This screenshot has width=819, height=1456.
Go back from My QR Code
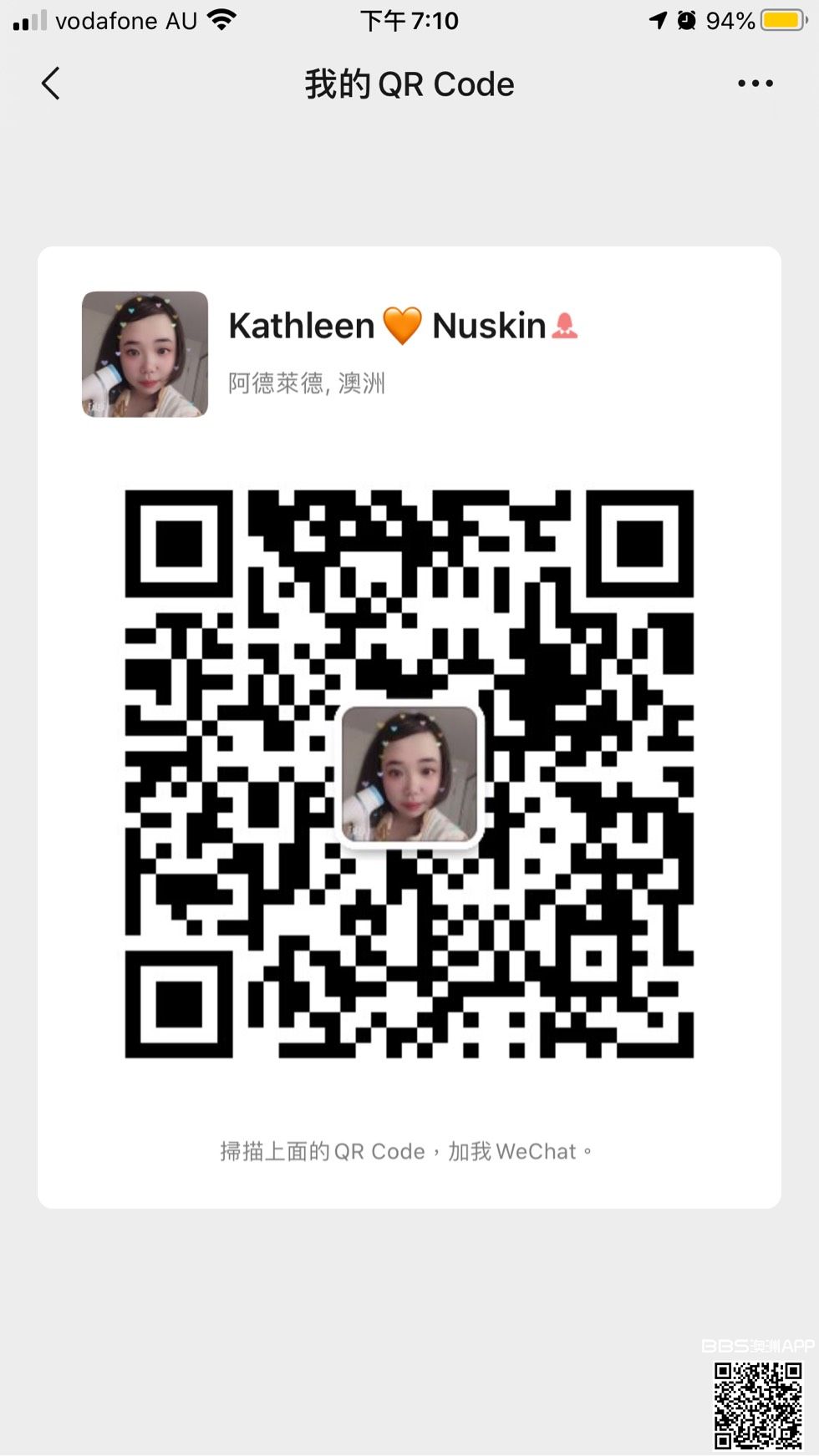pos(51,84)
